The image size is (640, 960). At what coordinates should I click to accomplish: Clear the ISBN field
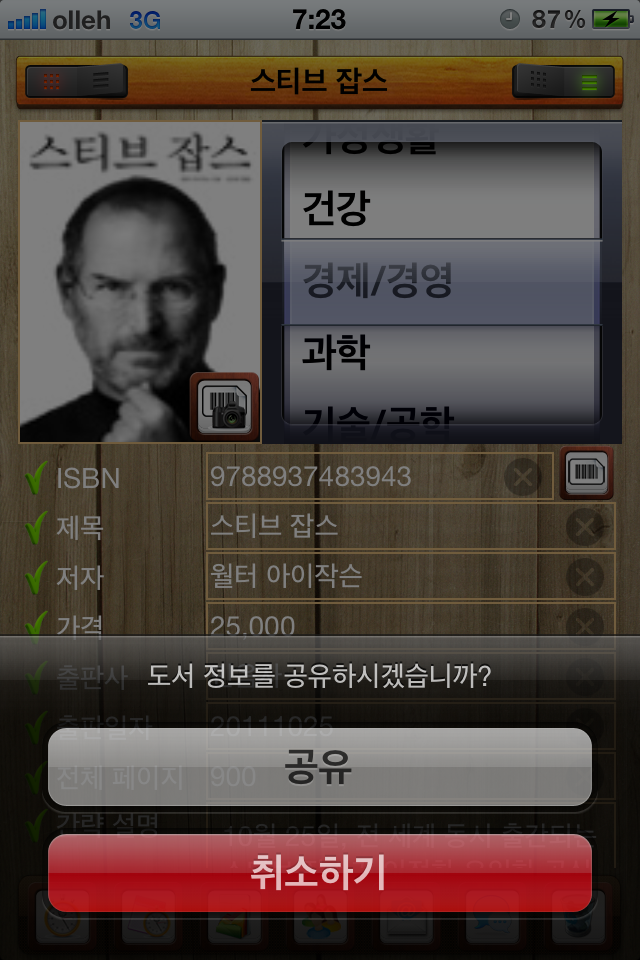(x=522, y=478)
